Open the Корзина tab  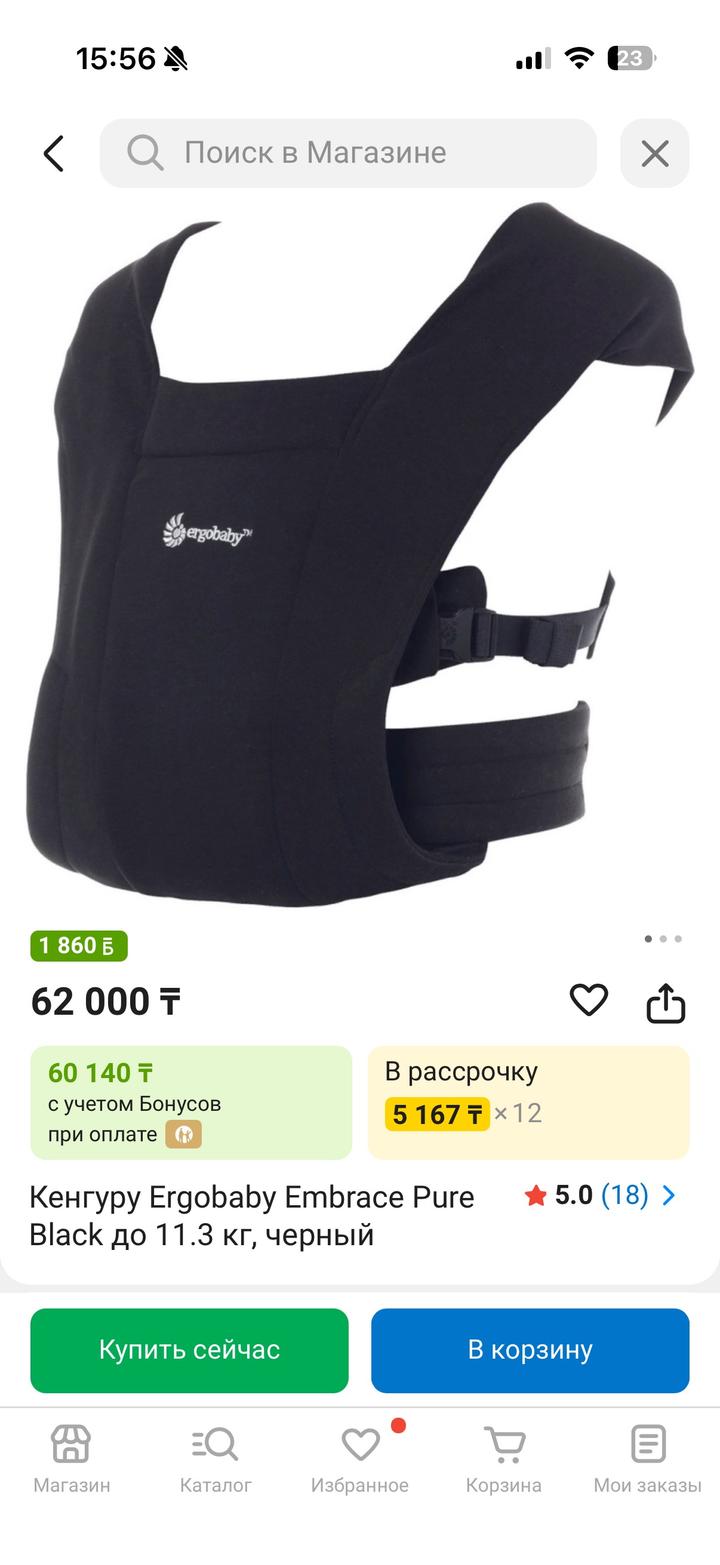(x=504, y=1460)
